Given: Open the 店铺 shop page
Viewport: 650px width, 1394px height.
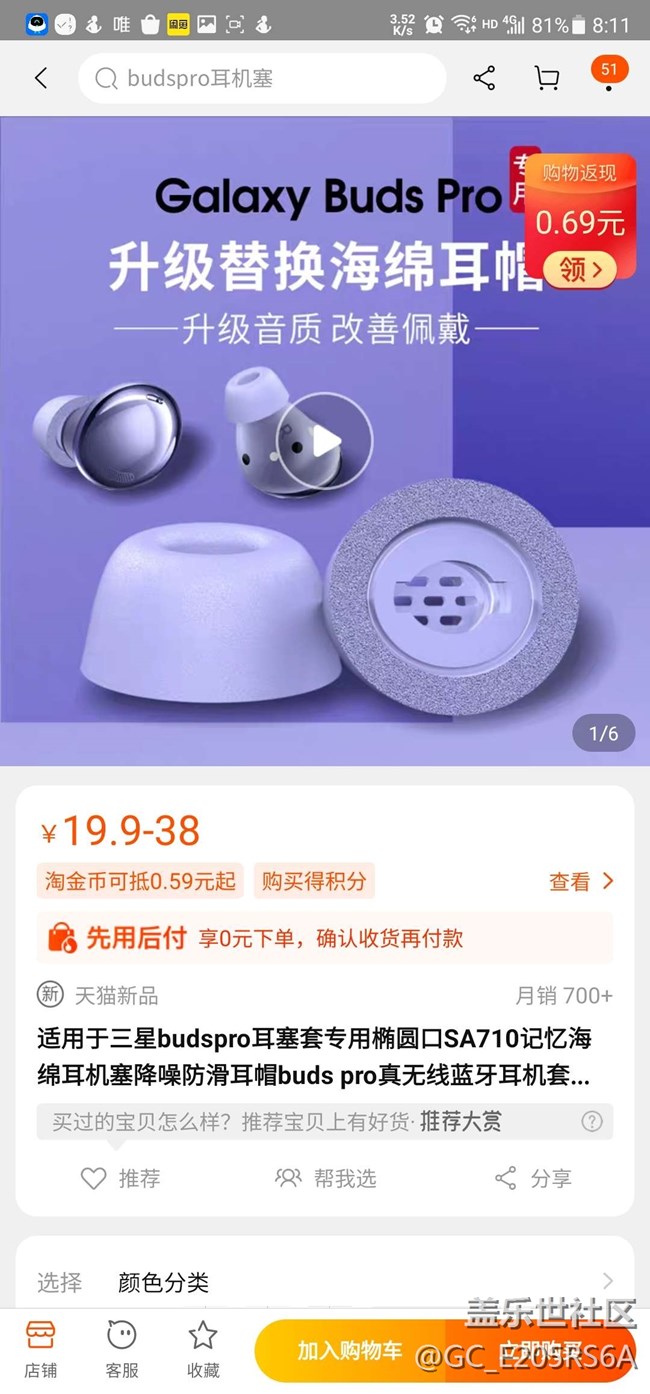Looking at the screenshot, I should coord(41,1347).
